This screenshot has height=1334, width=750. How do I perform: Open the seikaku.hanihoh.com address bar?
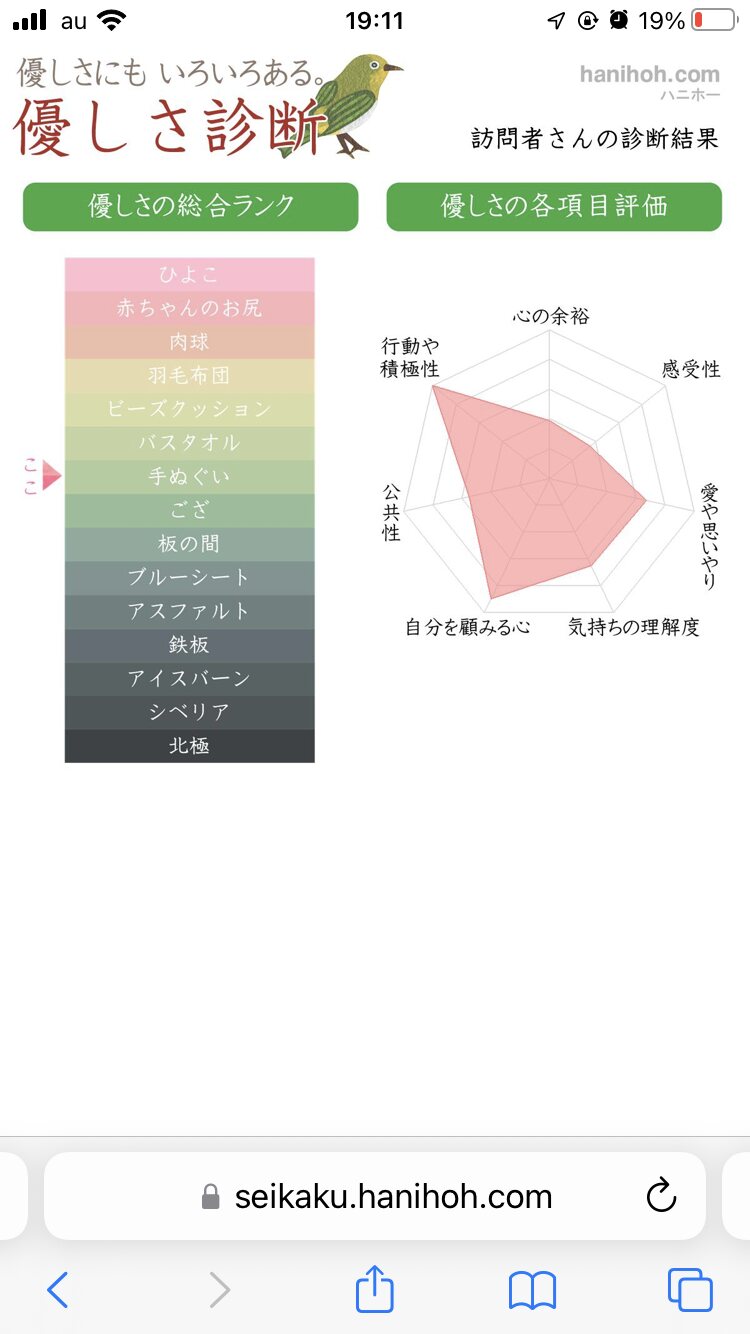pos(375,1196)
